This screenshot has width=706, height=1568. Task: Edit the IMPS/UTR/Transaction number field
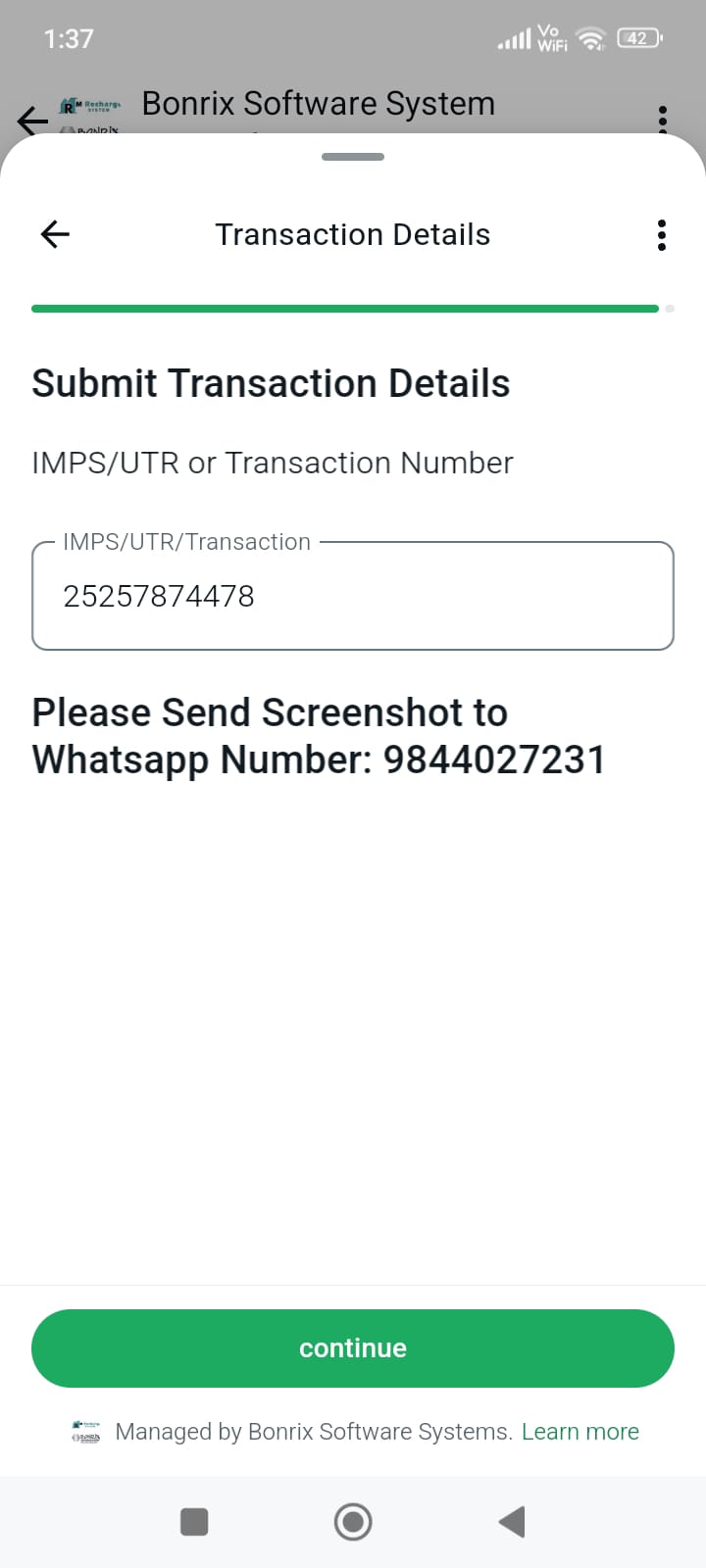click(x=353, y=596)
